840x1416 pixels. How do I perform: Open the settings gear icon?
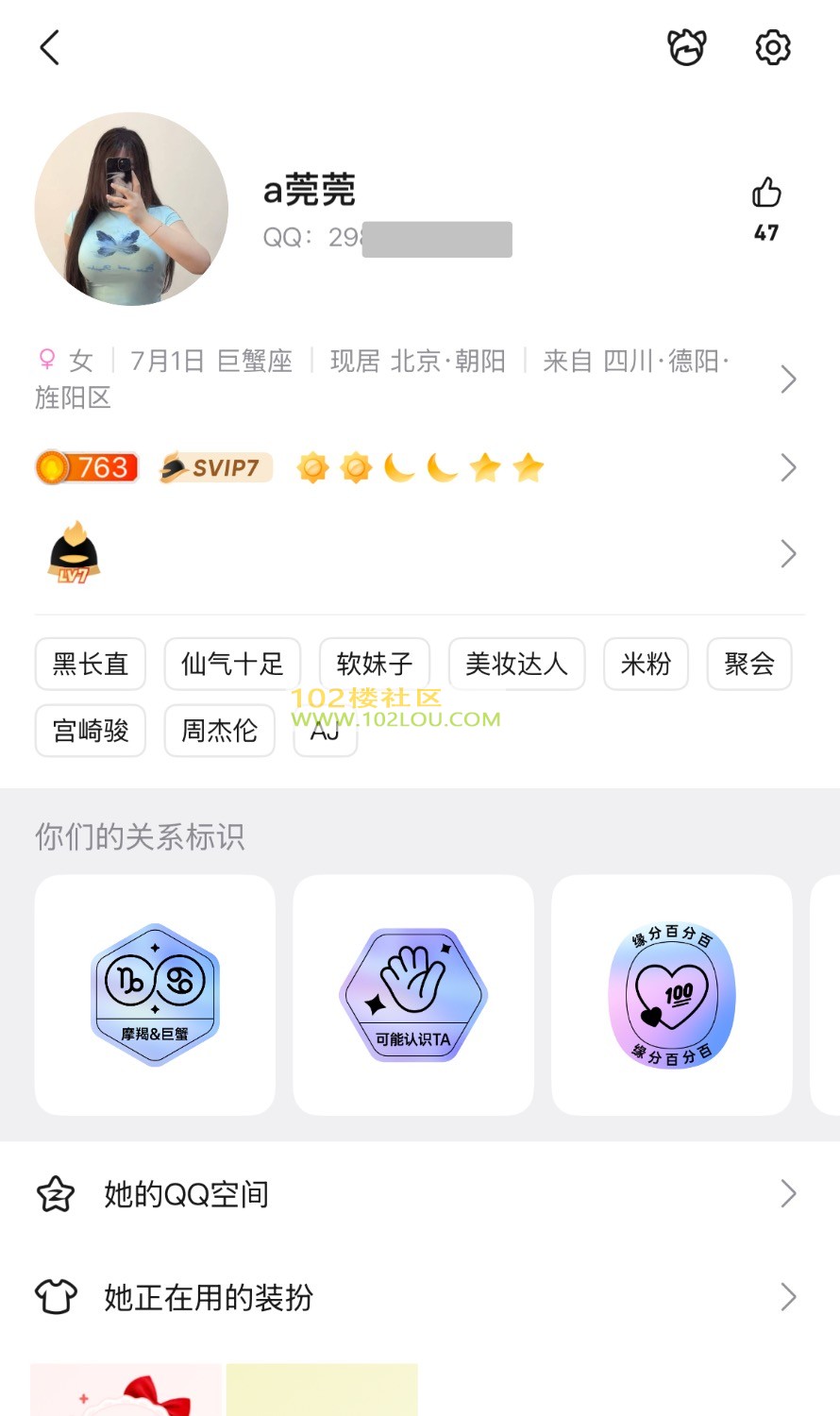(772, 47)
